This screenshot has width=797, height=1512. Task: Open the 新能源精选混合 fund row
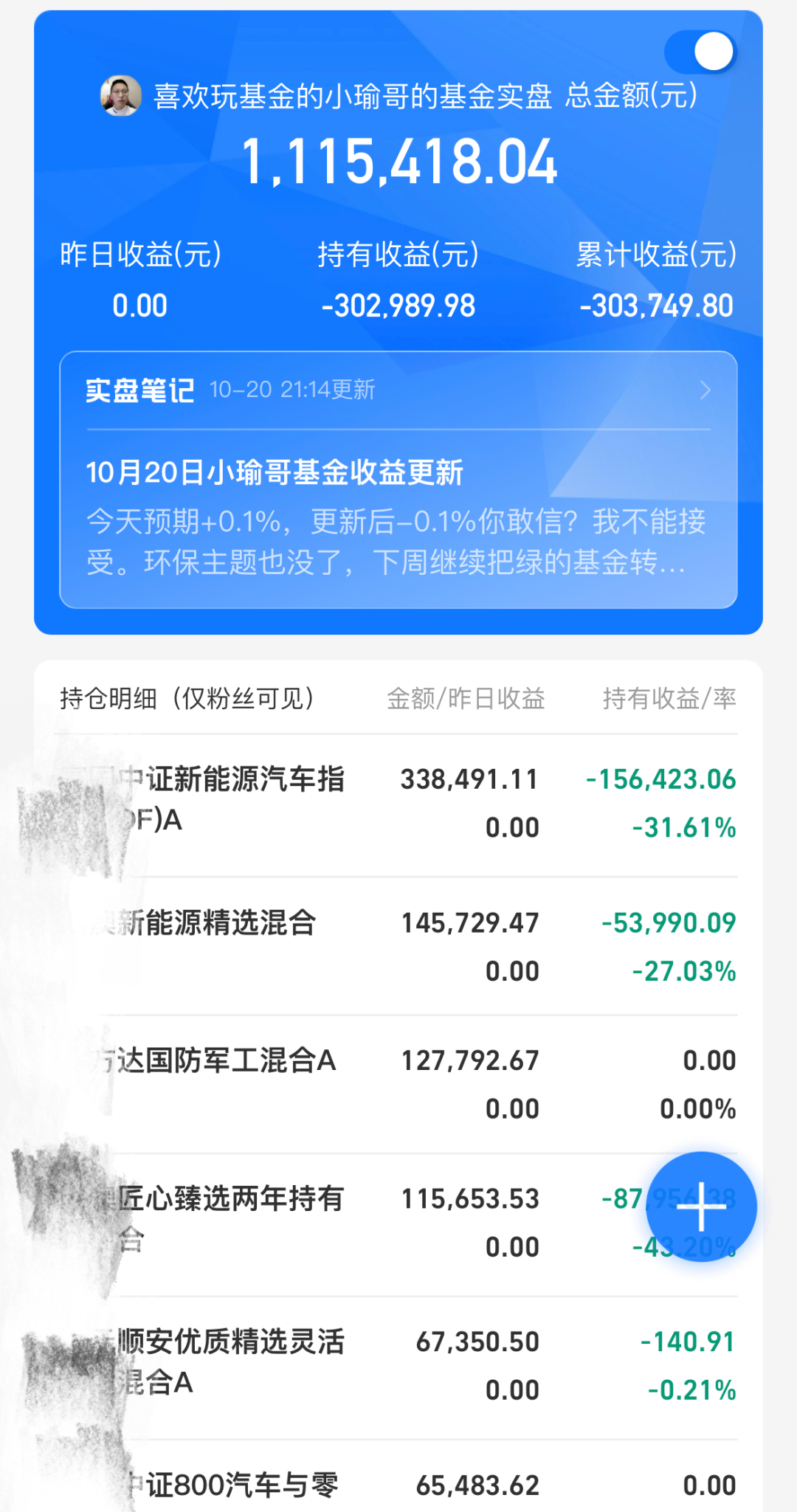[398, 946]
